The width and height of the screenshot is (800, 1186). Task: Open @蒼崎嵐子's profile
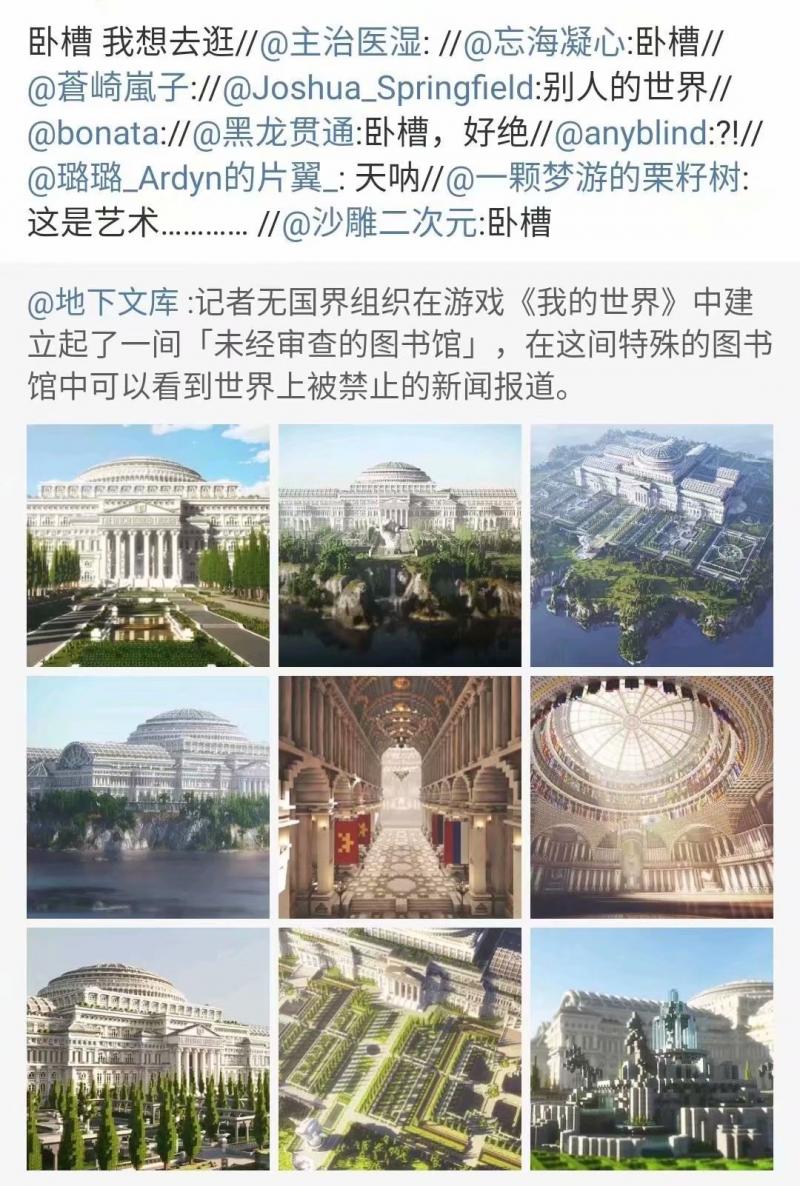point(109,89)
